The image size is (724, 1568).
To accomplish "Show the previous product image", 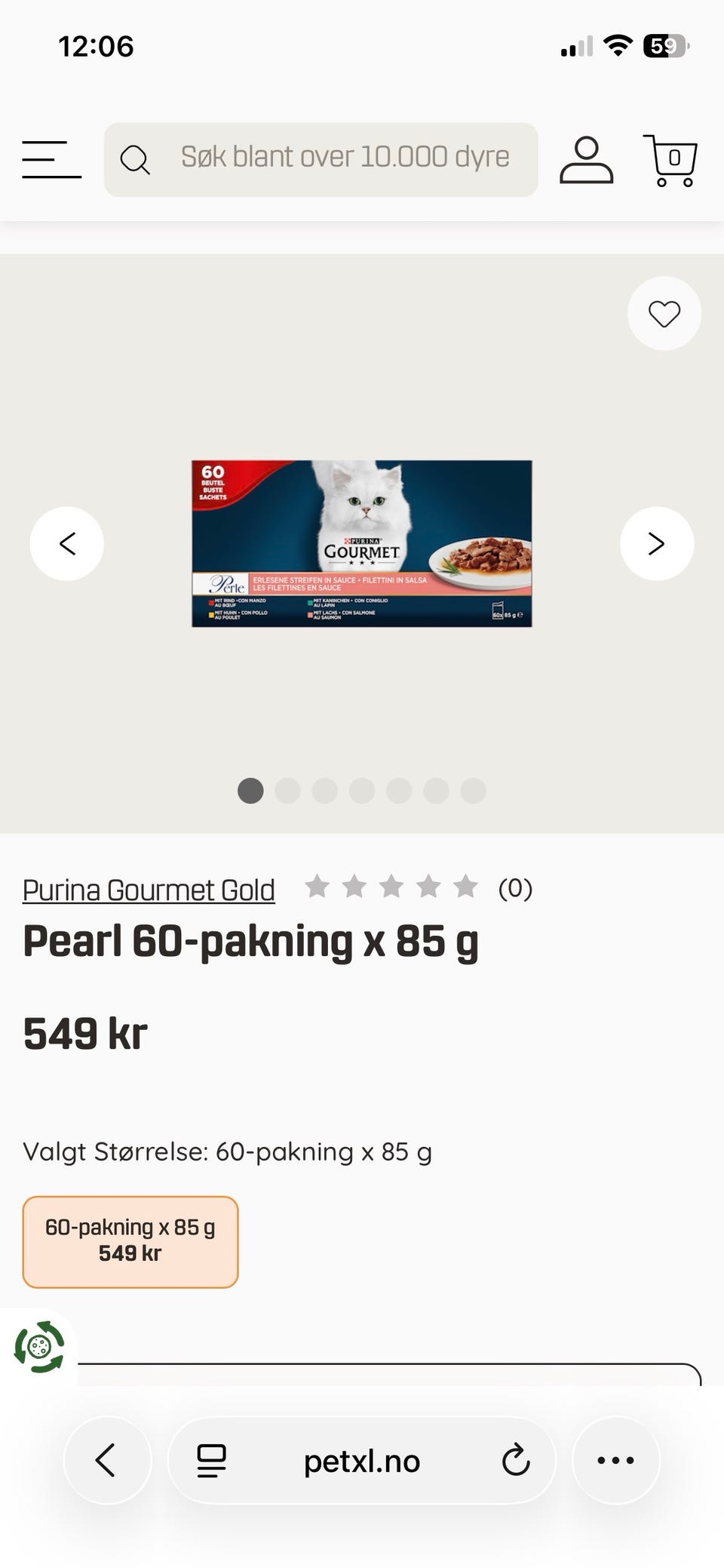I will (x=67, y=543).
